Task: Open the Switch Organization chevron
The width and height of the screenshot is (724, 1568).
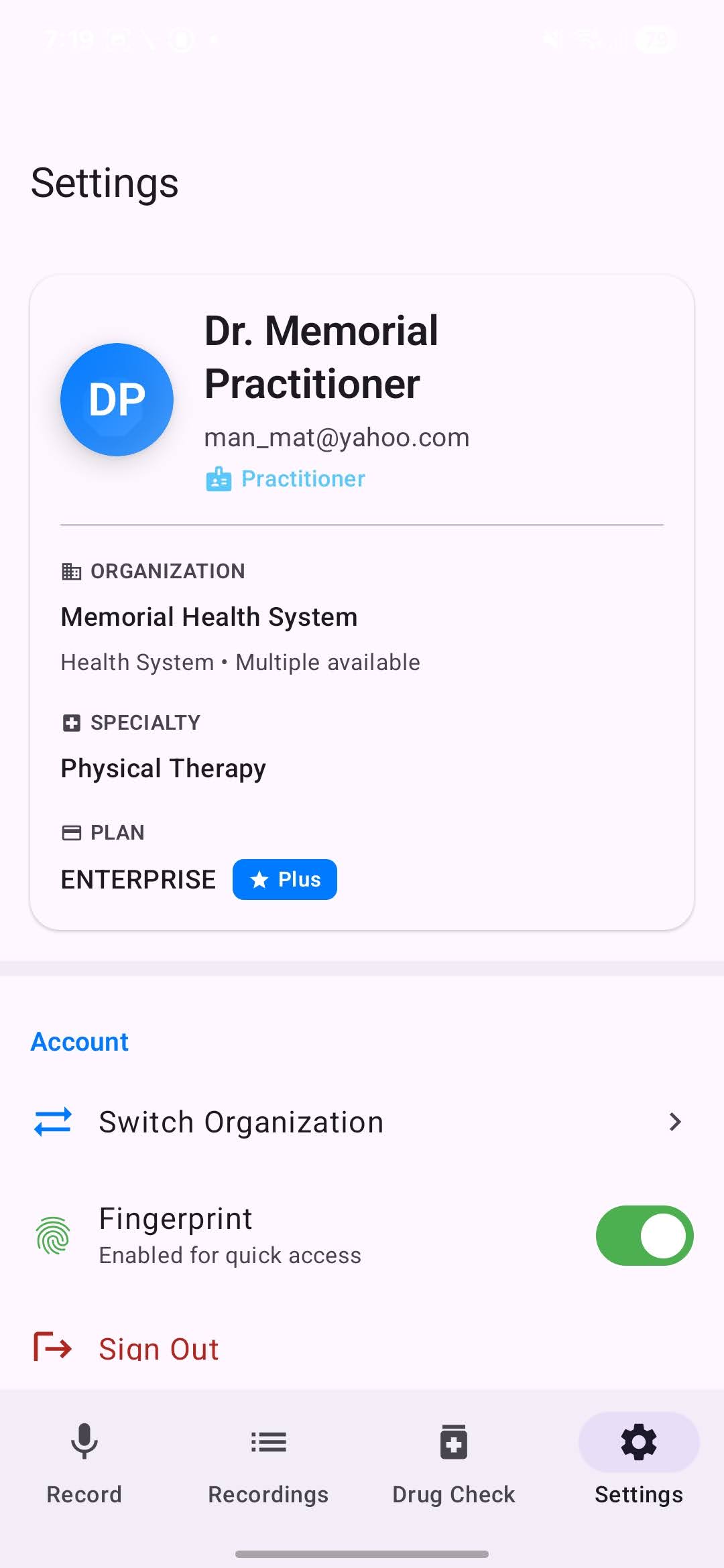Action: 674,1121
